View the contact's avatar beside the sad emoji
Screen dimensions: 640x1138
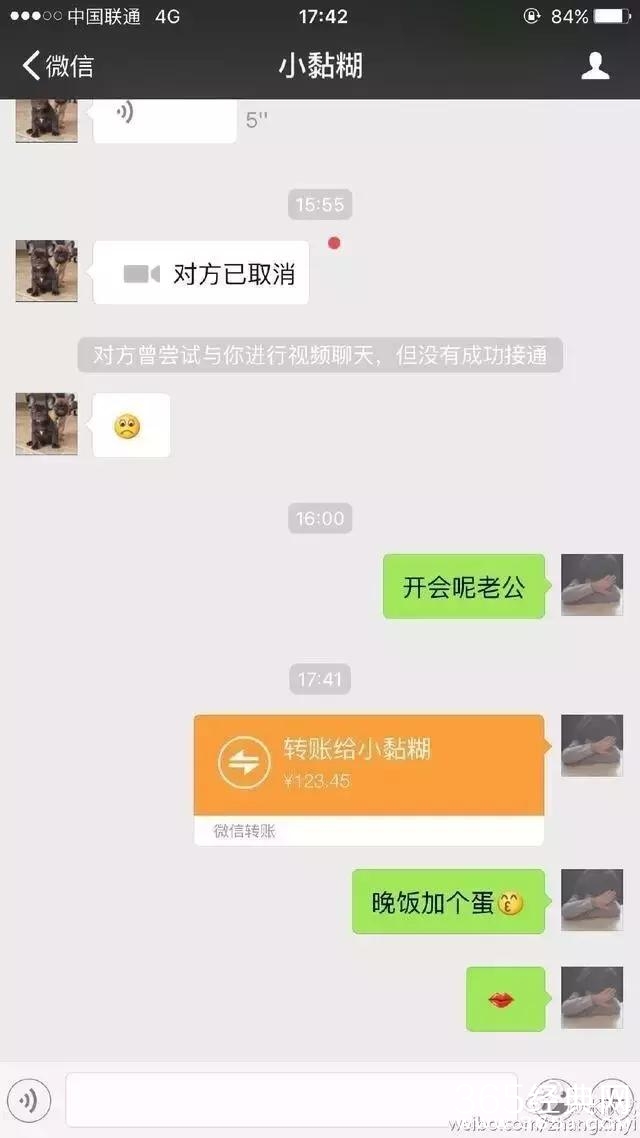tap(46, 424)
